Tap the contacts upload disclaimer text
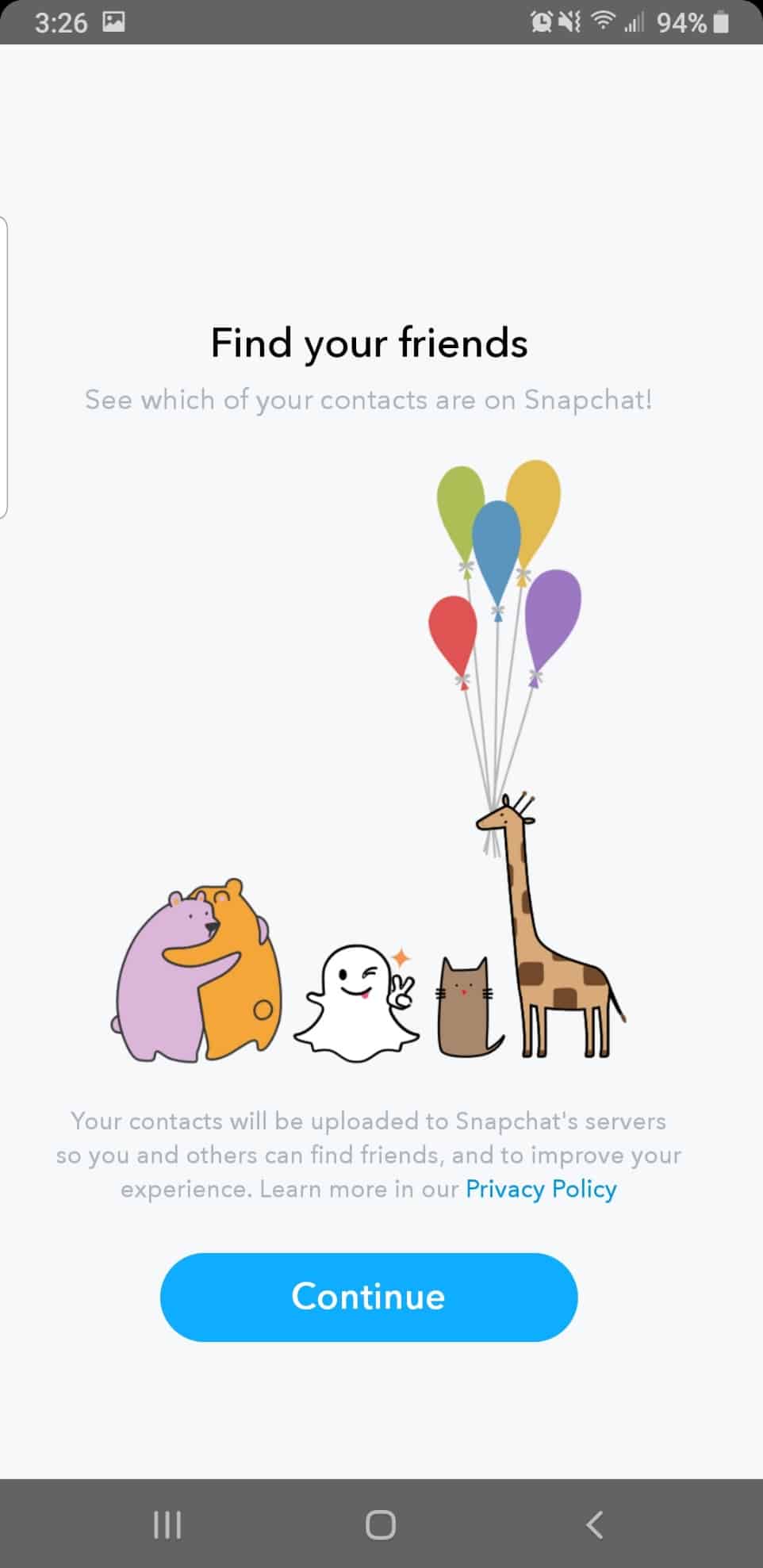This screenshot has height=1568, width=763. coord(368,1155)
